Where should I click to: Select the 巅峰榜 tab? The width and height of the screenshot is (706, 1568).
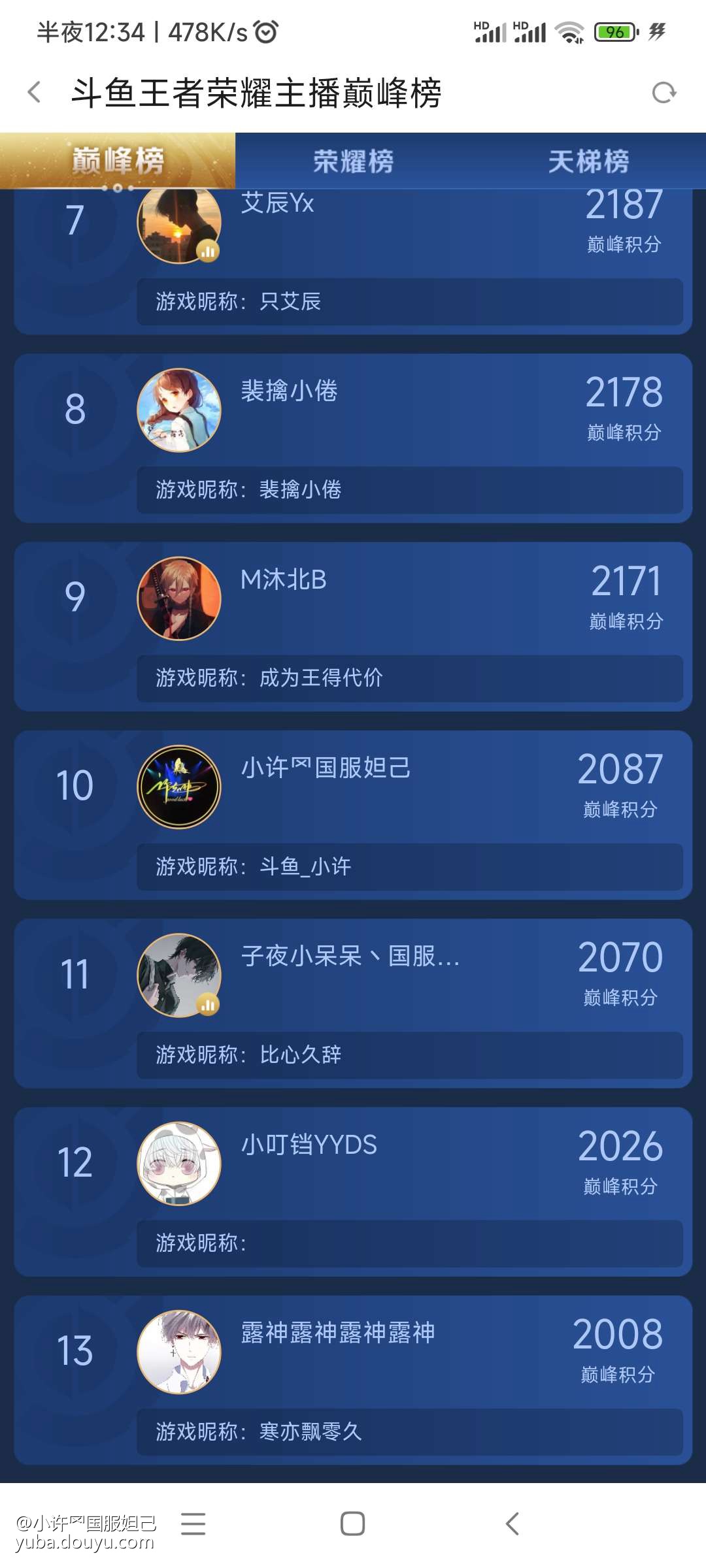(118, 161)
